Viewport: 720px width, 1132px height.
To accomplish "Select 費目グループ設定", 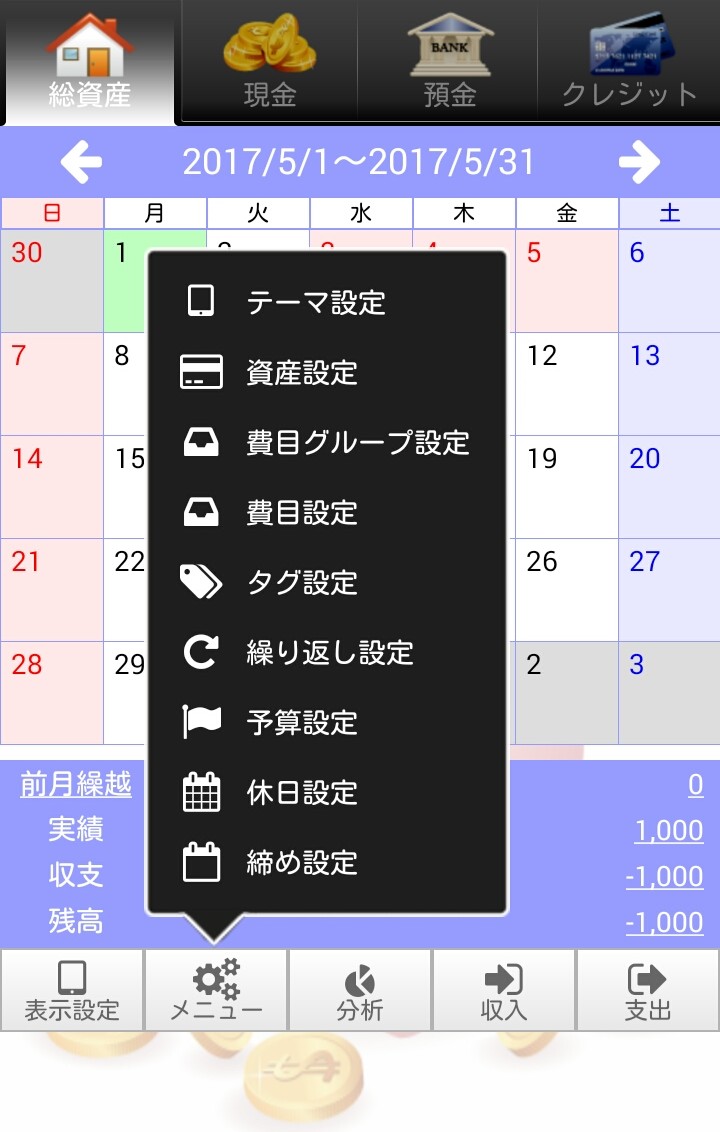I will click(356, 442).
